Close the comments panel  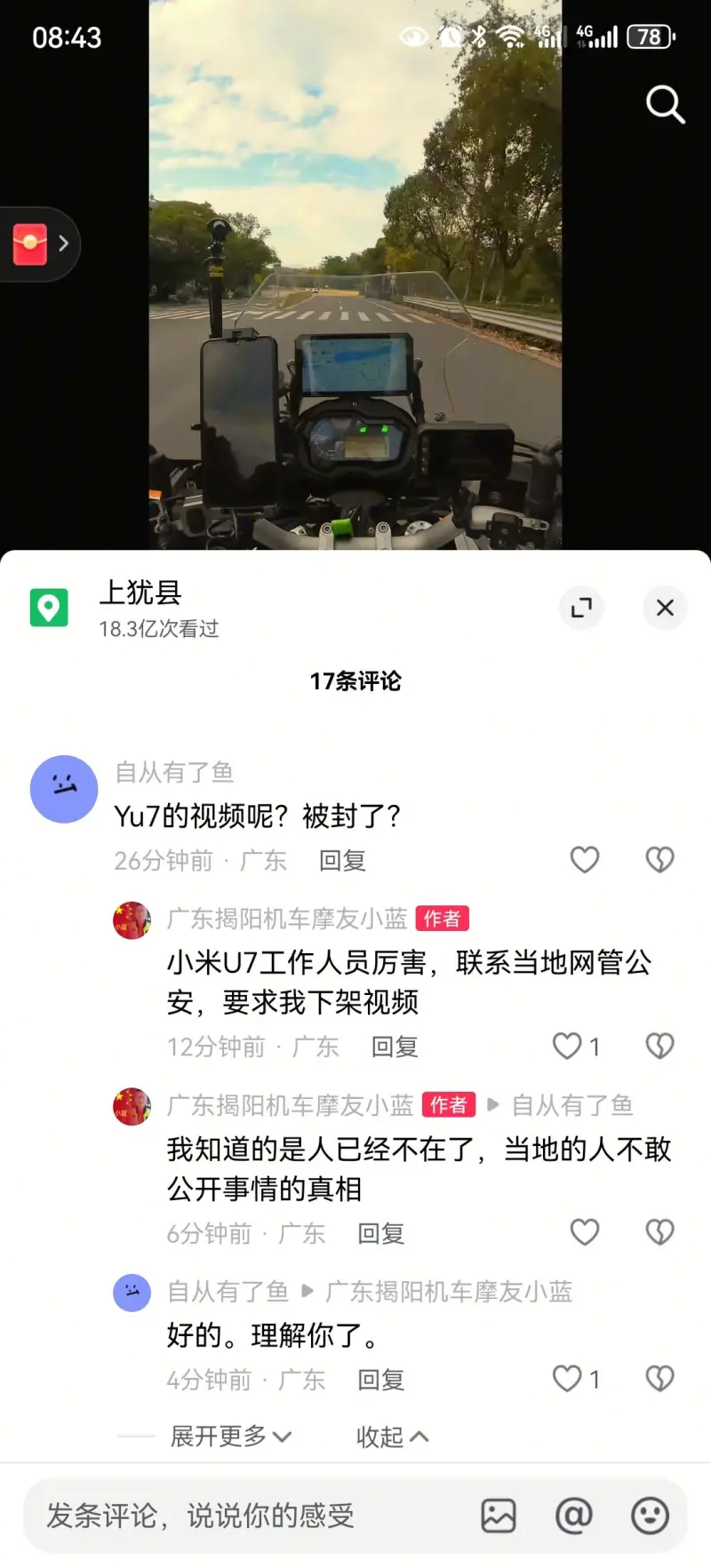[665, 608]
